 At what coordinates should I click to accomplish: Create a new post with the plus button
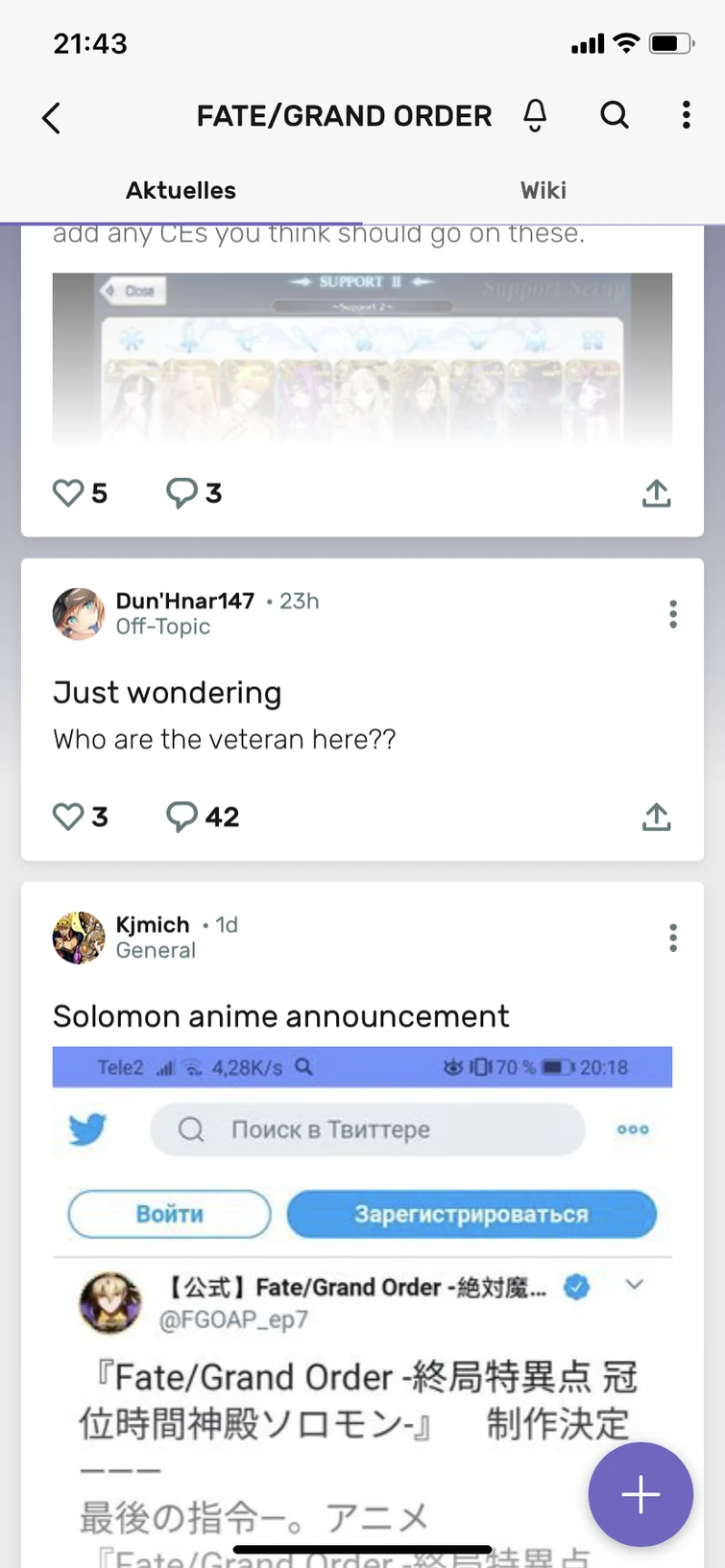point(640,1494)
